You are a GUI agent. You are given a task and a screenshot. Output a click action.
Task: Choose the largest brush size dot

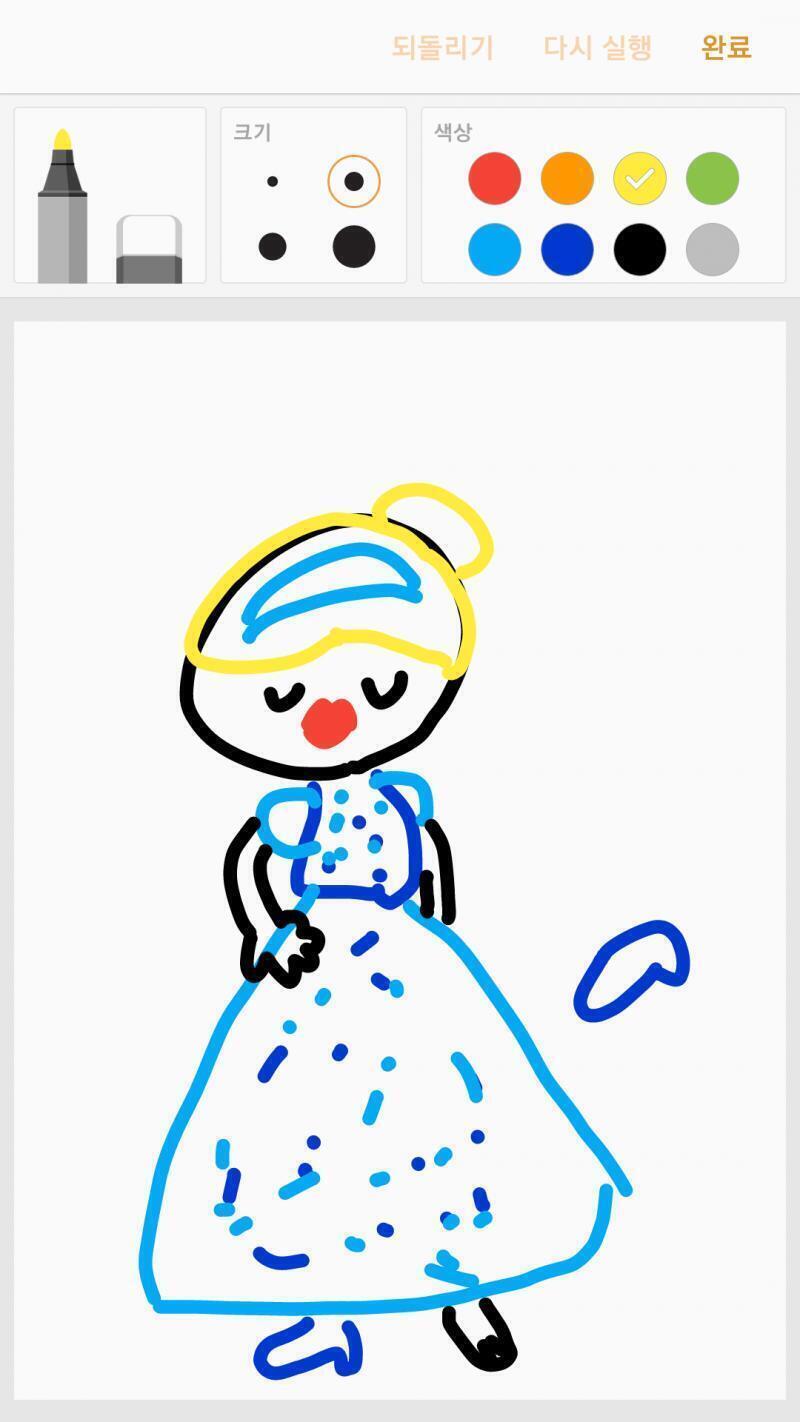354,246
